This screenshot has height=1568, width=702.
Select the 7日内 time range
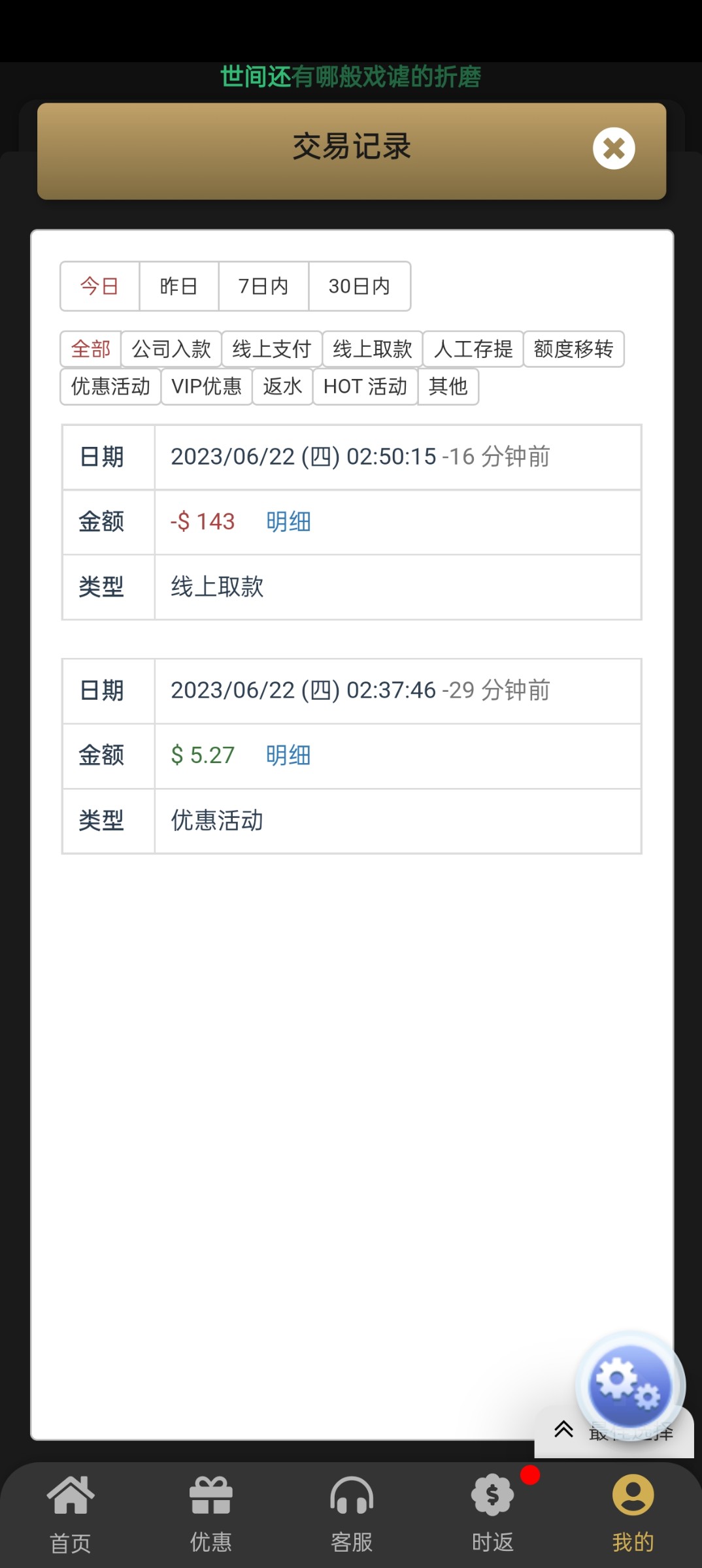point(263,286)
